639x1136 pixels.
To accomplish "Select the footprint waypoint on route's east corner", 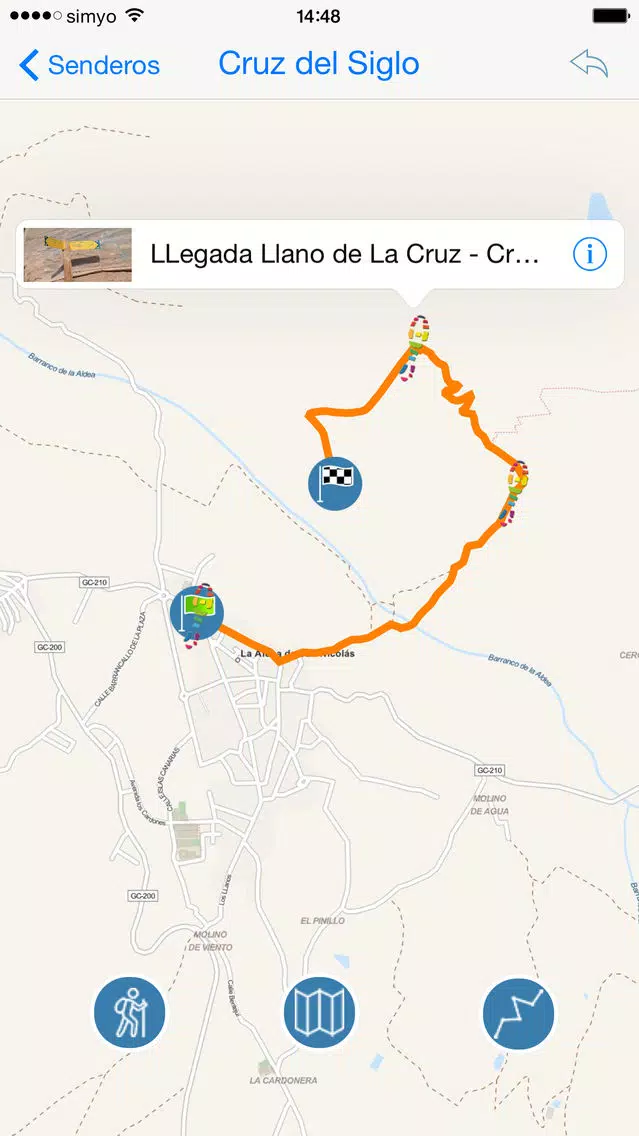I will pos(515,491).
